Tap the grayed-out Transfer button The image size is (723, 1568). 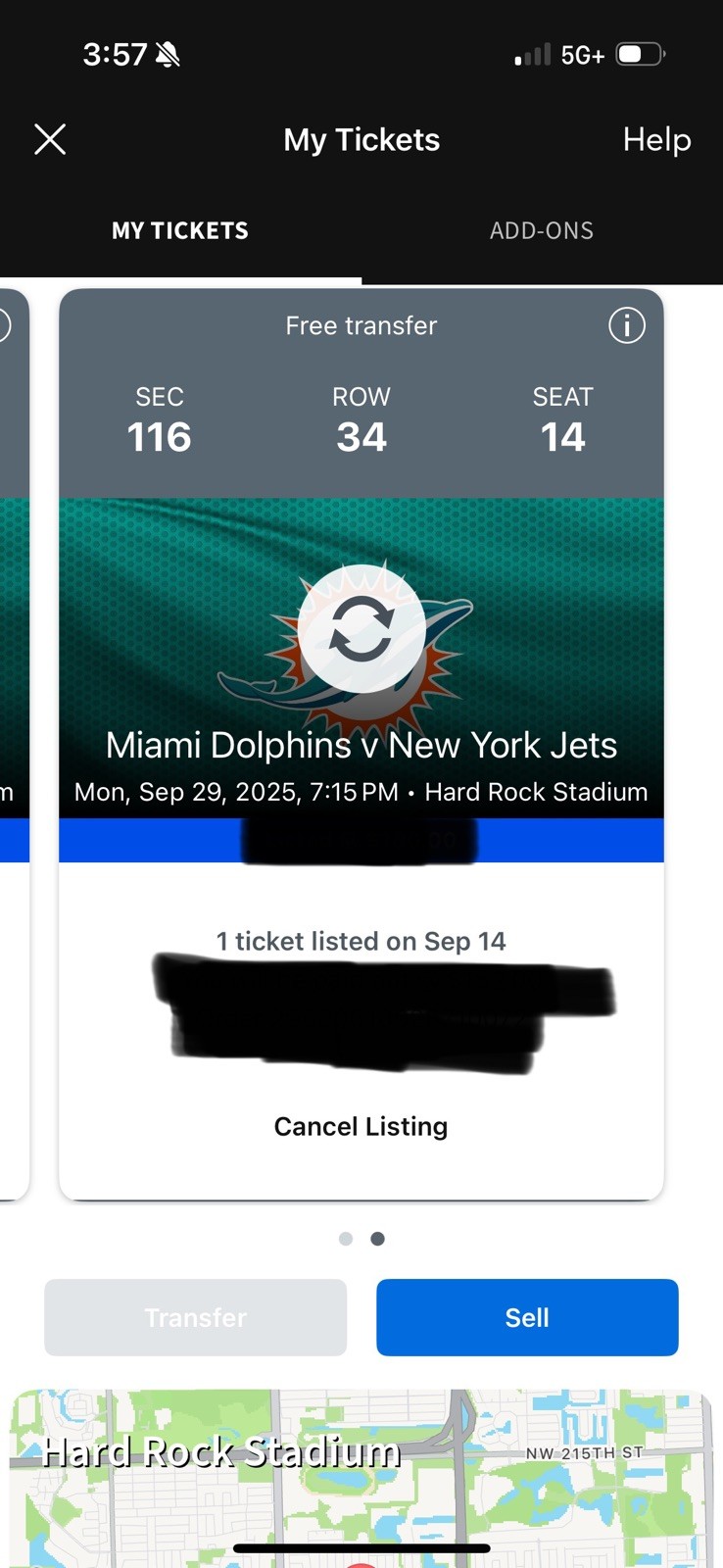[195, 1317]
